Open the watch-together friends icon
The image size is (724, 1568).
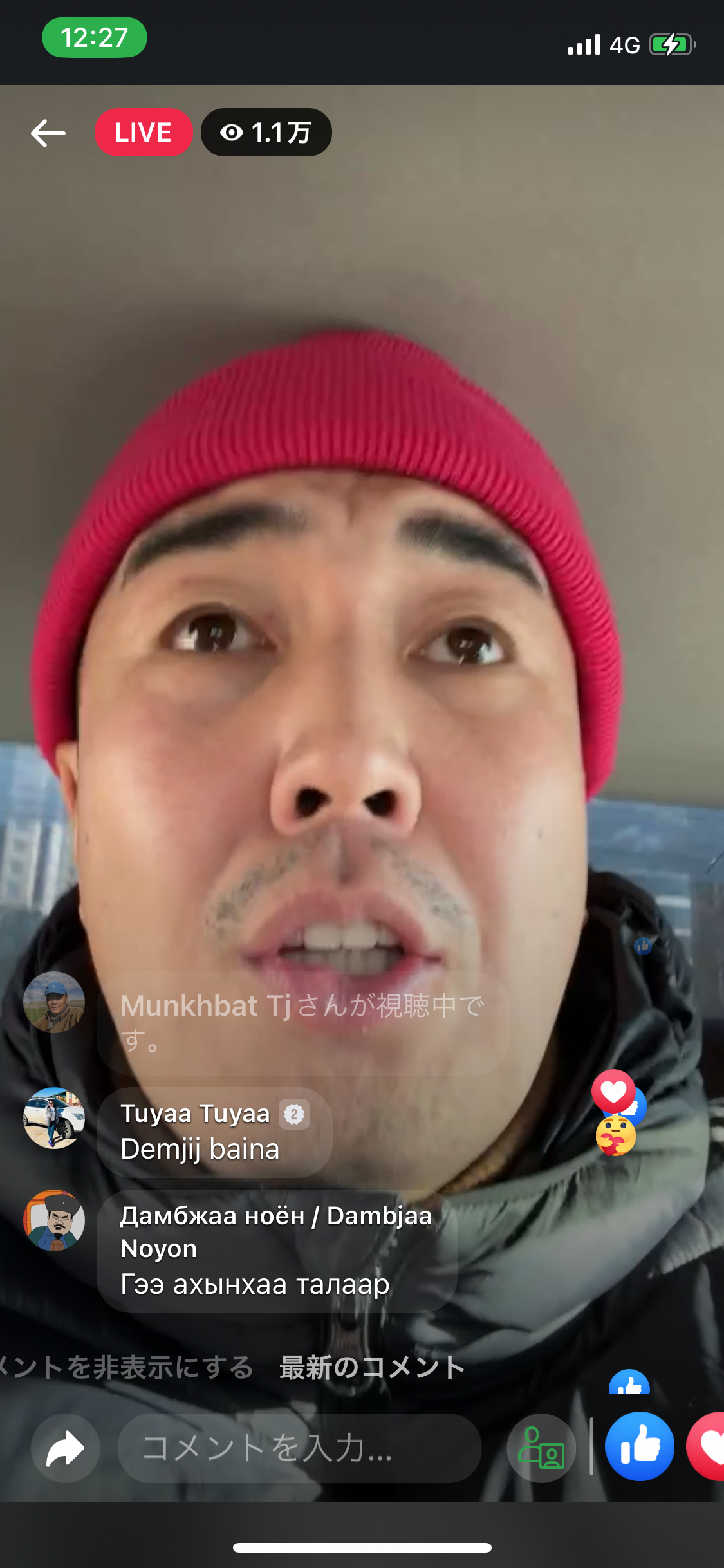(542, 1448)
